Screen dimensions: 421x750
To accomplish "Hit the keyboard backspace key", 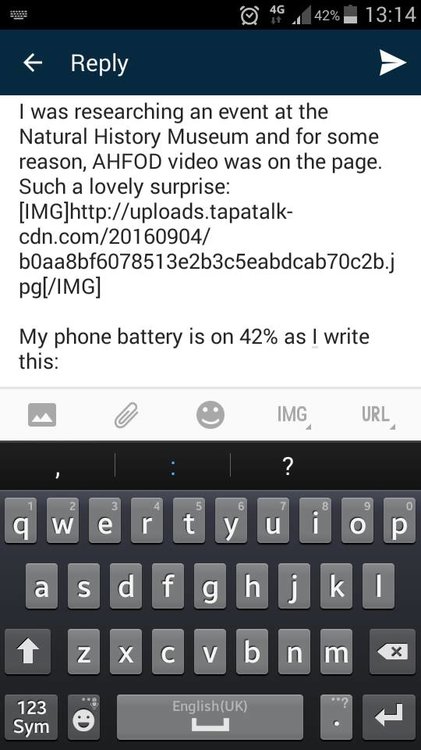I will coord(392,651).
